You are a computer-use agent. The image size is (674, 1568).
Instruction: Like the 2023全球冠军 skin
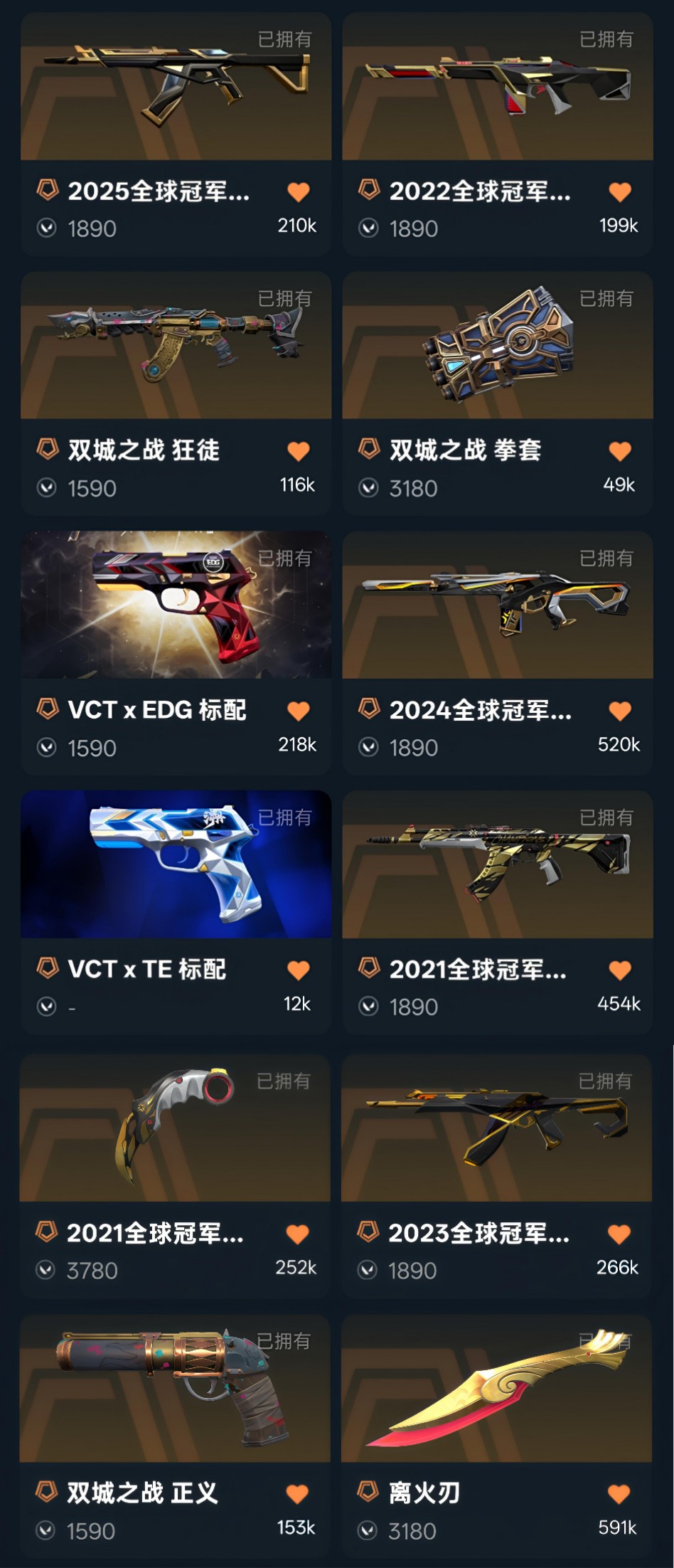tap(619, 1234)
